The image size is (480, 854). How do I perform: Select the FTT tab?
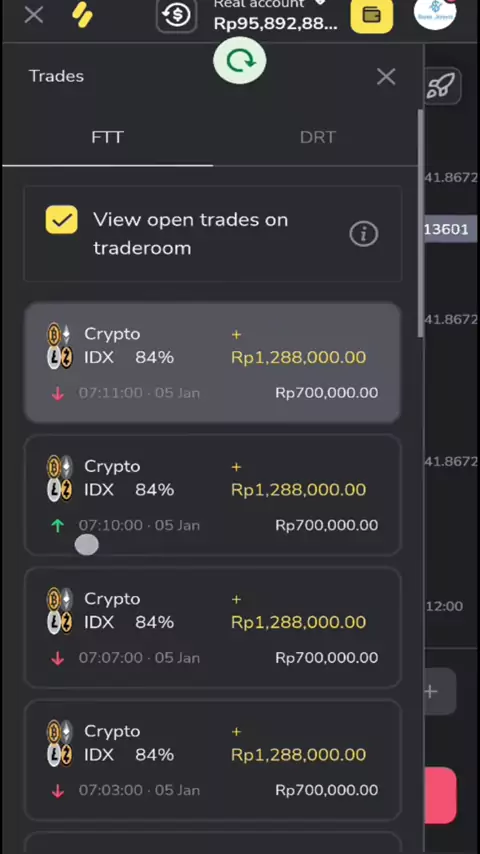point(107,137)
